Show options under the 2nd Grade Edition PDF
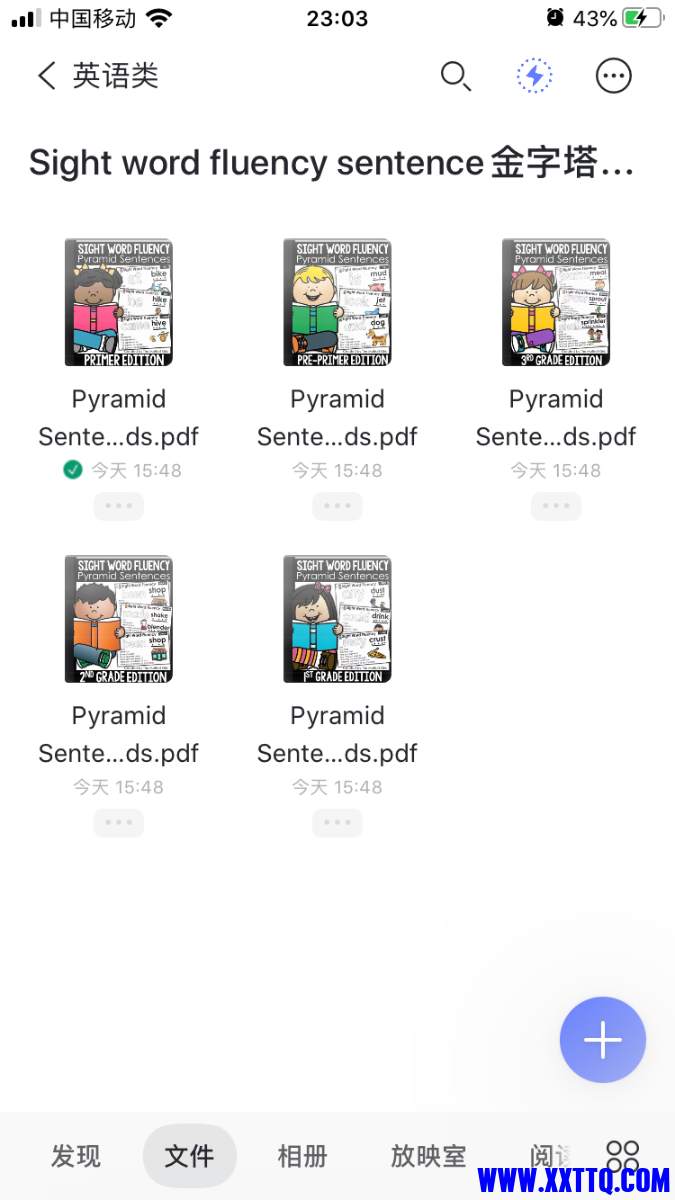Screen dimensions: 675x1200 pyautogui.click(x=118, y=823)
